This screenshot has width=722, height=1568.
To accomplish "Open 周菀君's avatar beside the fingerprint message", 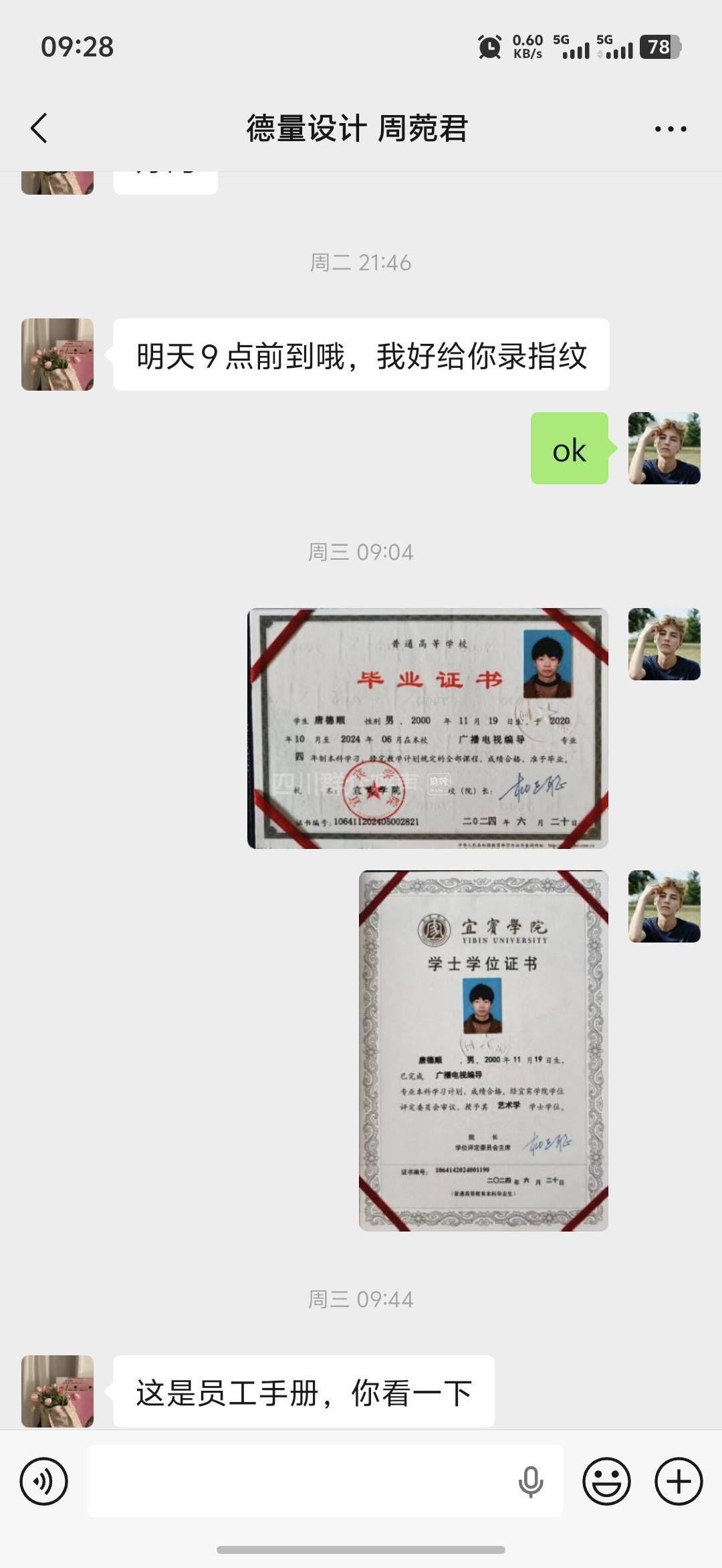I will click(57, 355).
